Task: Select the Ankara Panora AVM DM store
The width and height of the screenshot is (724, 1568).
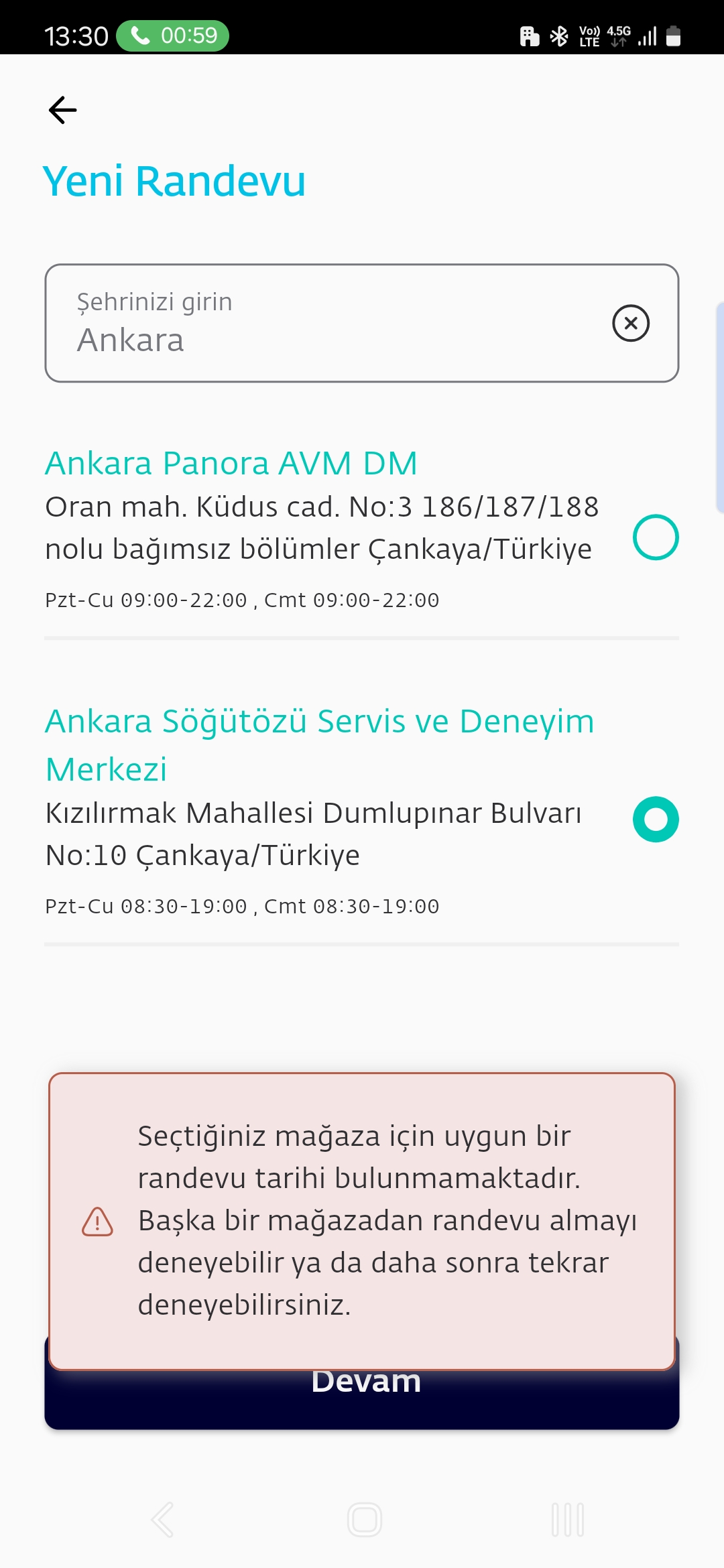Action: [x=656, y=537]
